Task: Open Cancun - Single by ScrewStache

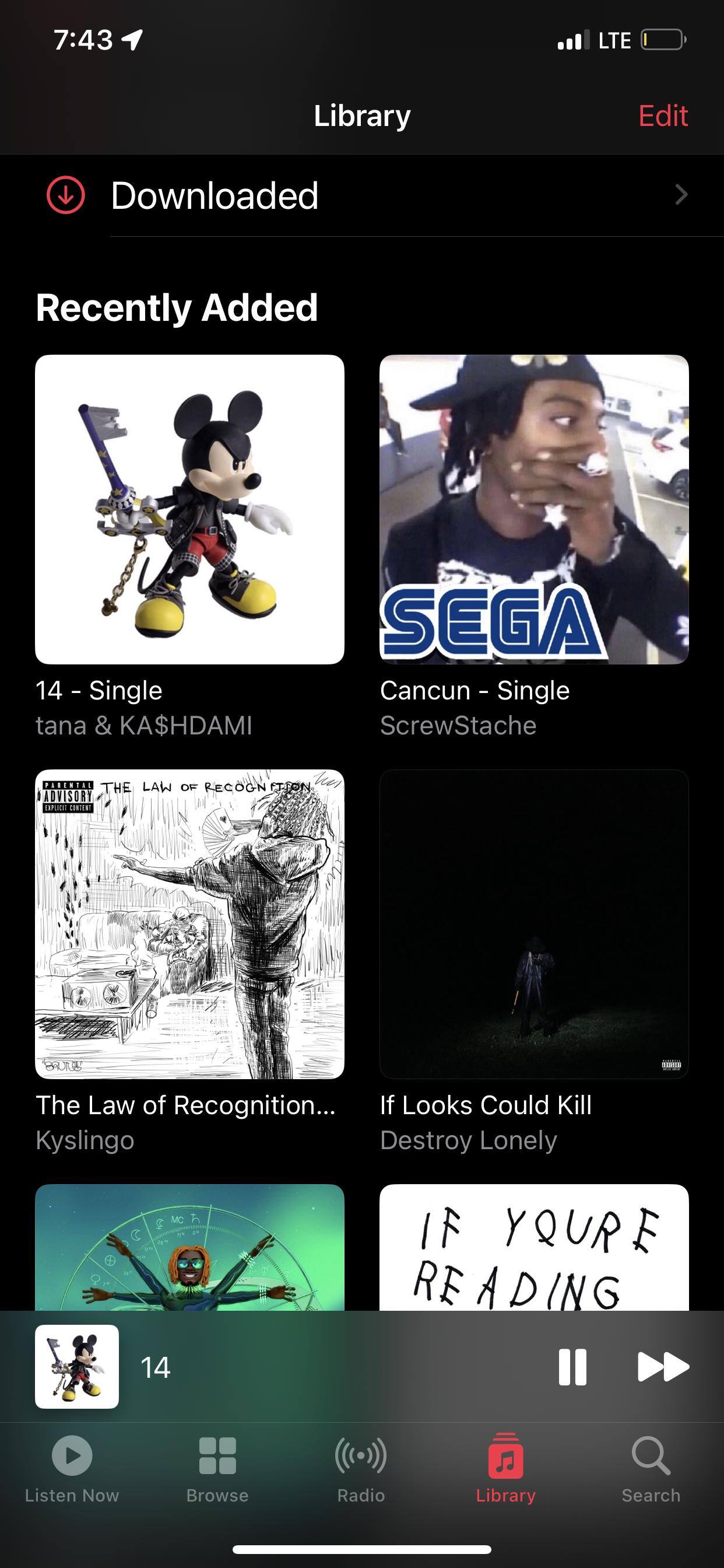Action: click(x=533, y=509)
